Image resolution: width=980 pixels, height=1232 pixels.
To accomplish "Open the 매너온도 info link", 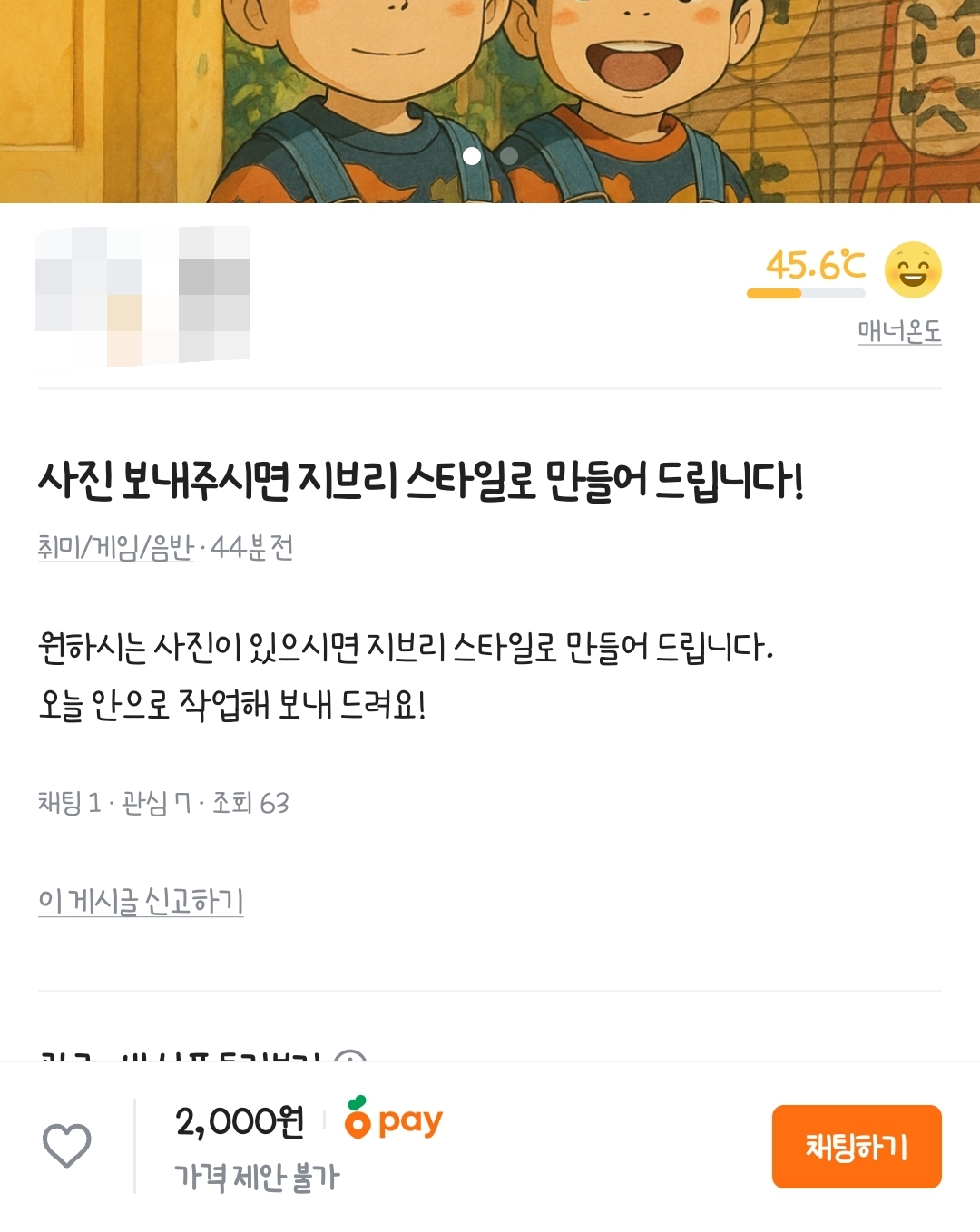I will tap(899, 332).
